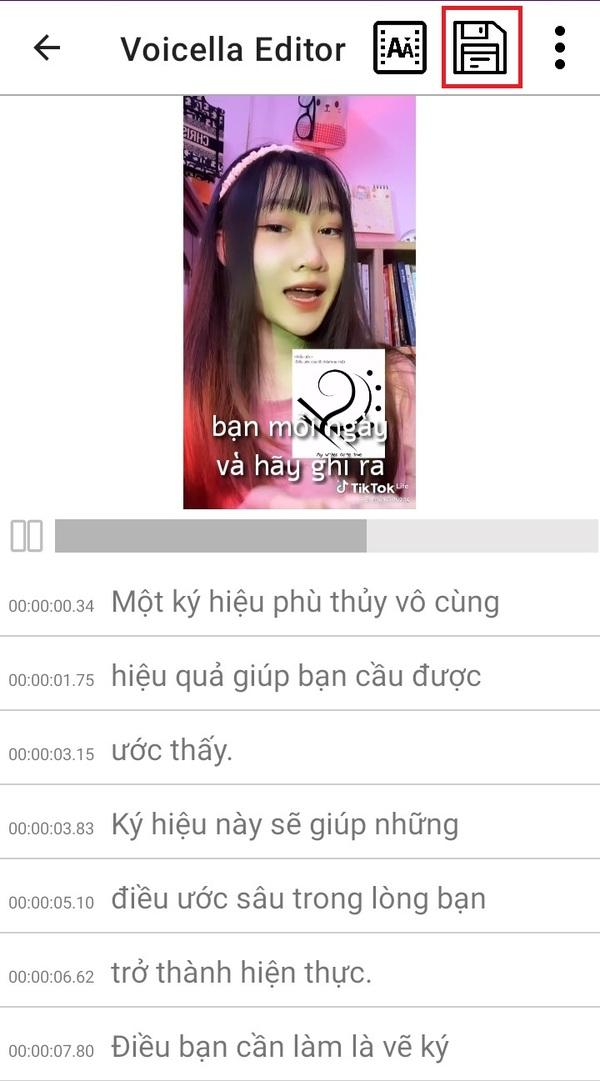Pause the video playback
The image size is (600, 1081).
click(x=27, y=536)
